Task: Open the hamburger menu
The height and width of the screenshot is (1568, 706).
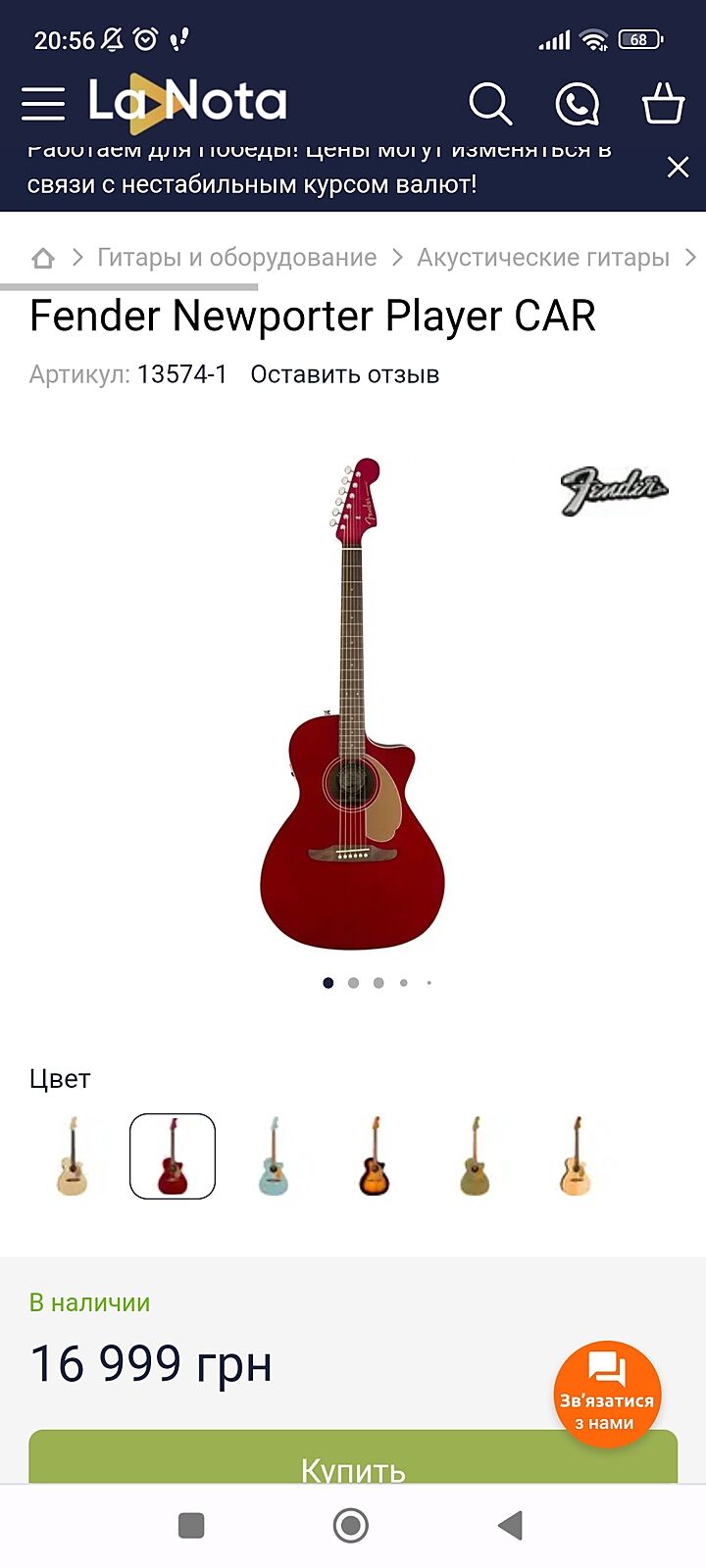Action: tap(43, 103)
